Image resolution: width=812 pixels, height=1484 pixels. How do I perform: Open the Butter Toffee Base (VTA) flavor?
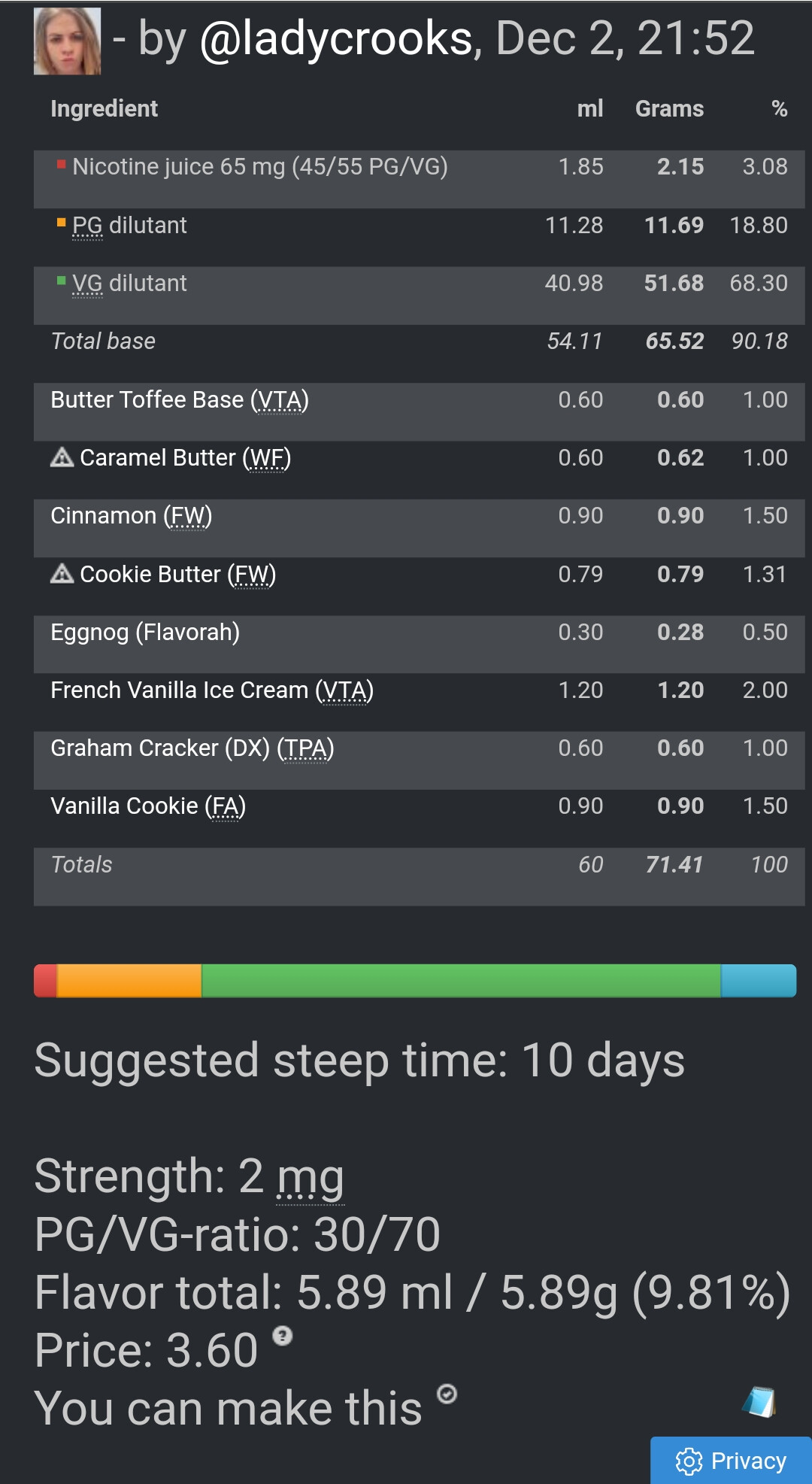click(x=180, y=400)
